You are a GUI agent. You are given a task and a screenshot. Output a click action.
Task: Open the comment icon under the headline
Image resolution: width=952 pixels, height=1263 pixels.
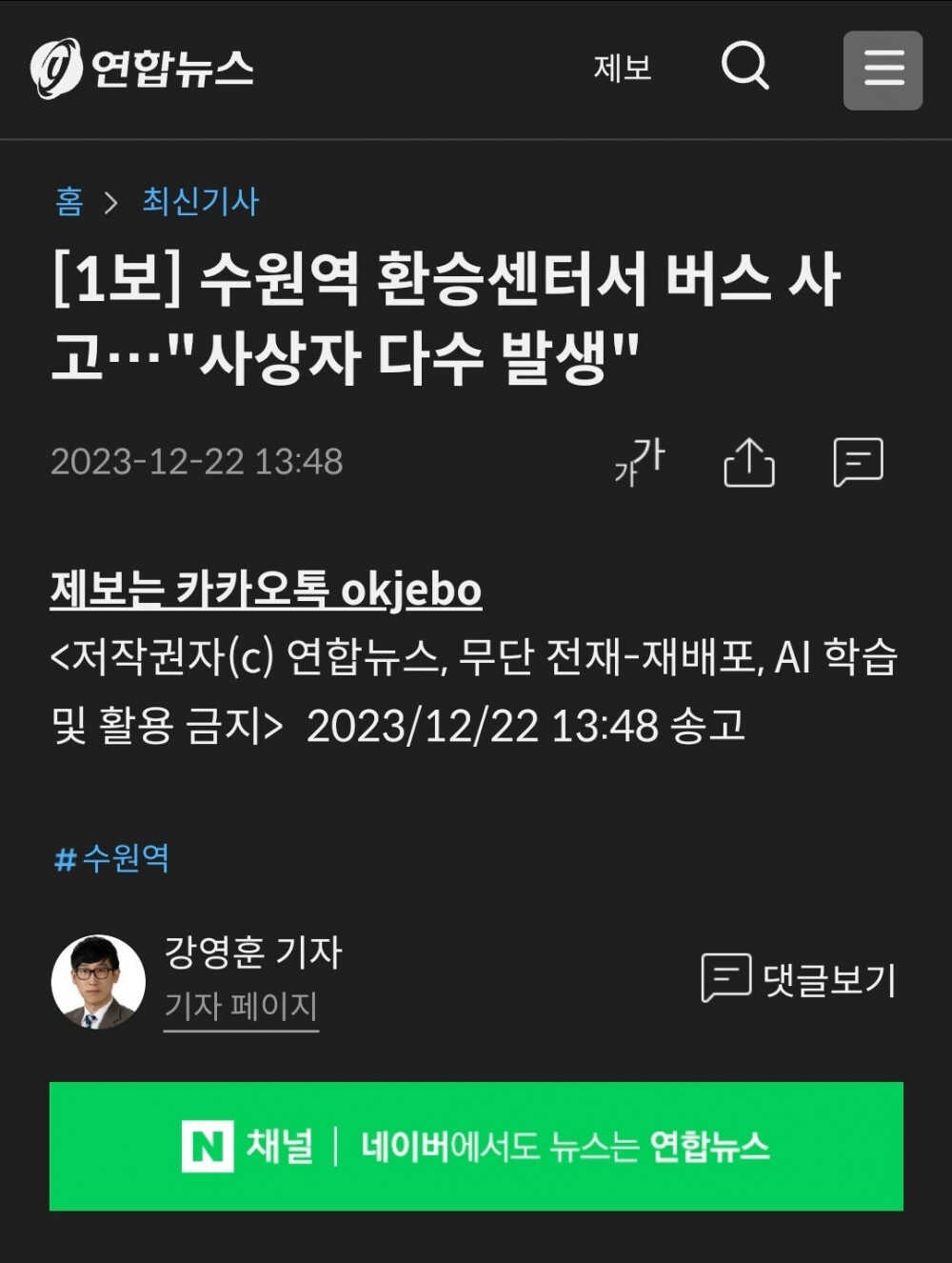[x=858, y=463]
